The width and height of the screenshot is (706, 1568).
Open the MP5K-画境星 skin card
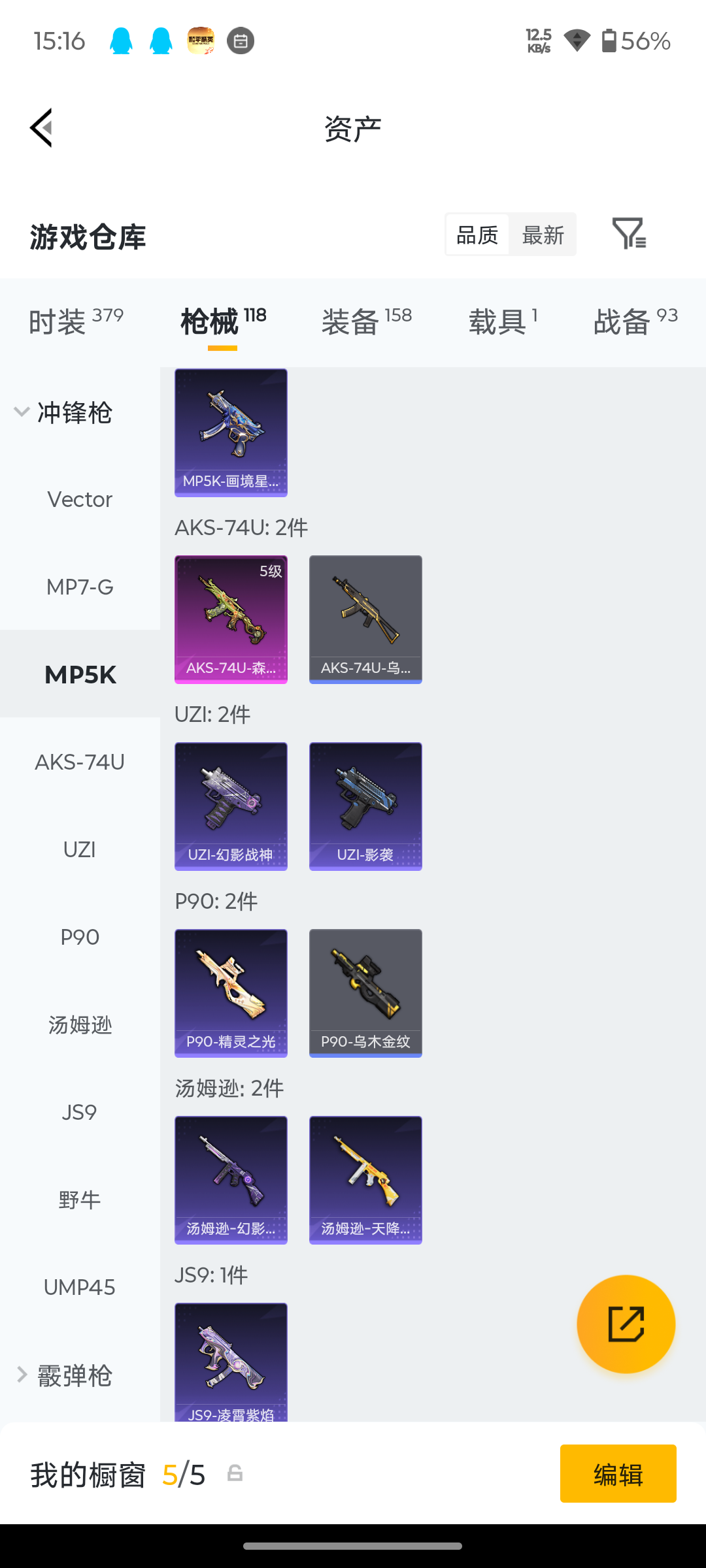click(x=231, y=433)
